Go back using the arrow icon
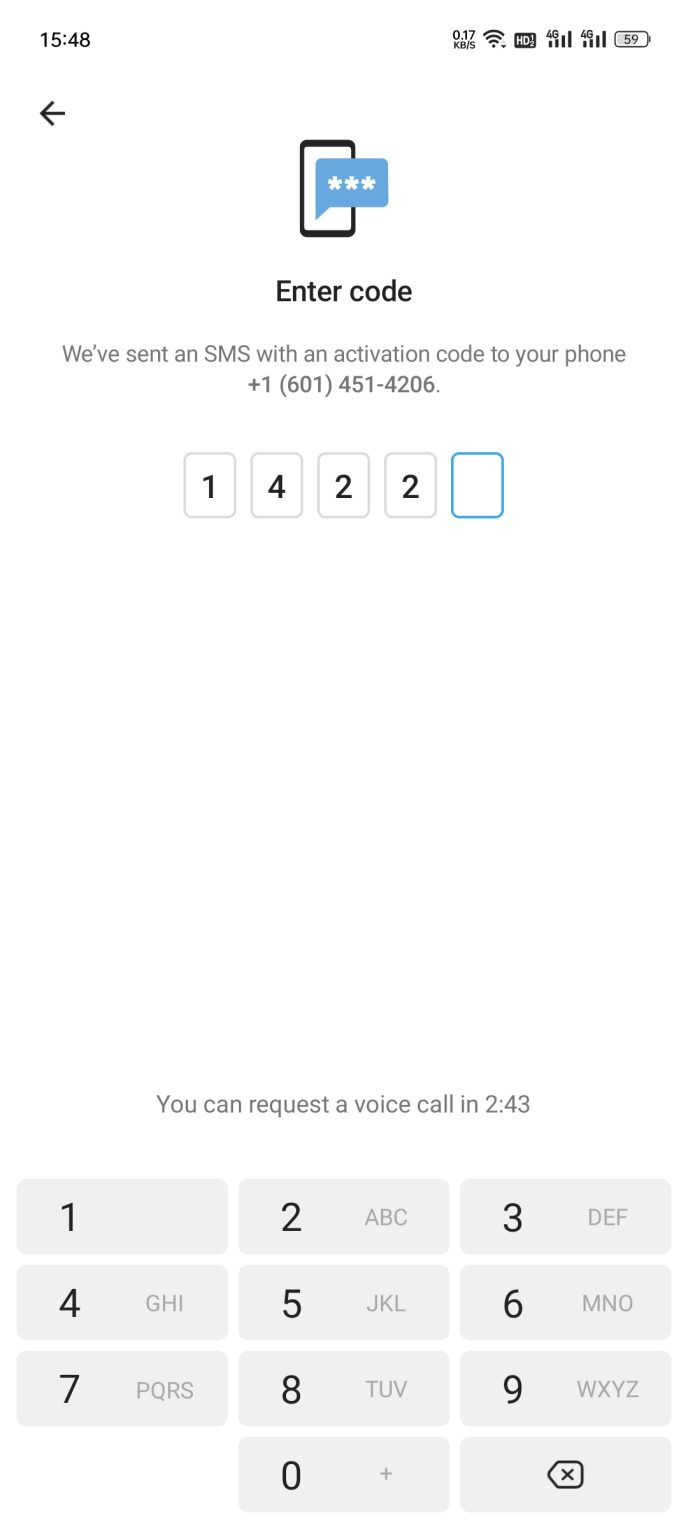This screenshot has width=688, height=1536. [52, 114]
